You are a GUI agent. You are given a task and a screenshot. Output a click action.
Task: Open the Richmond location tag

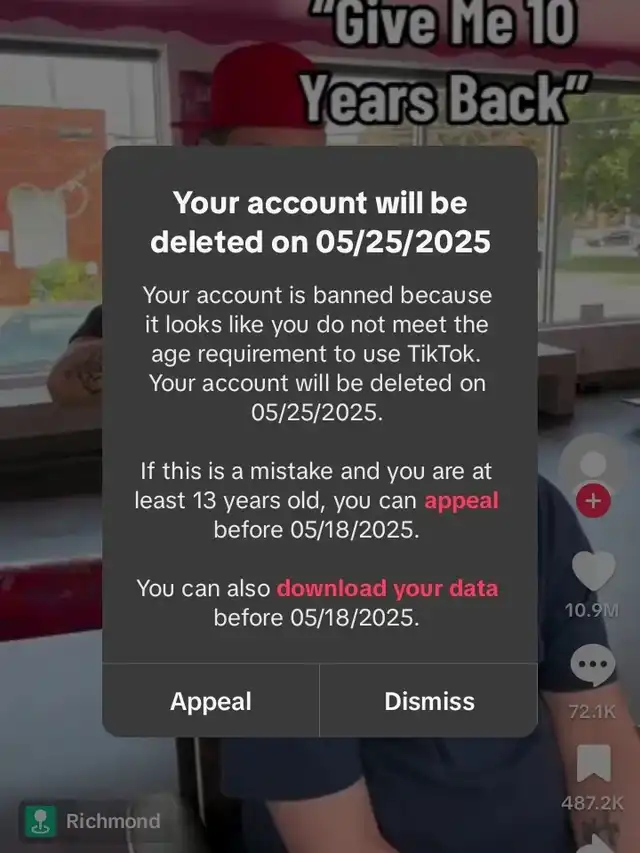click(x=93, y=821)
